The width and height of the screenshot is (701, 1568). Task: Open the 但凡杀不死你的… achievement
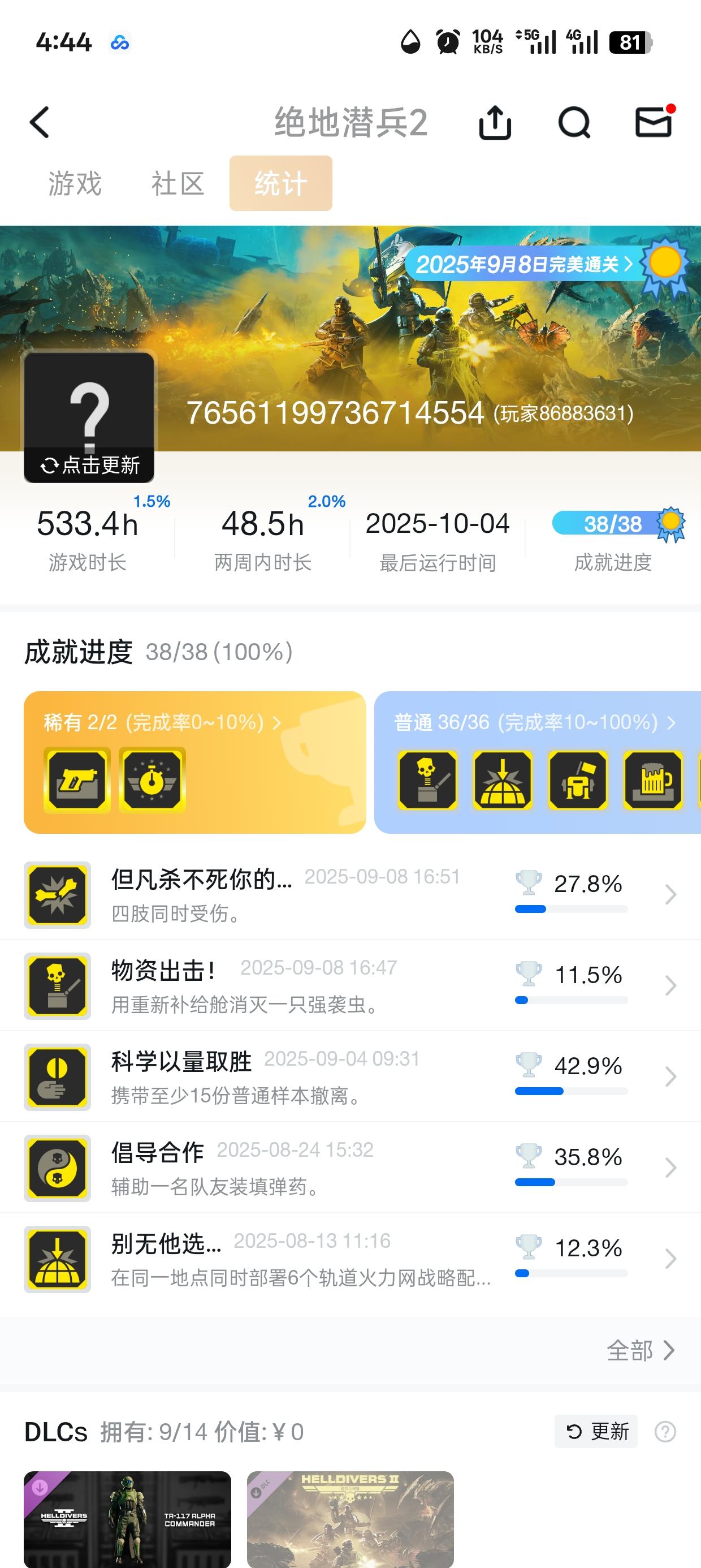(350, 895)
